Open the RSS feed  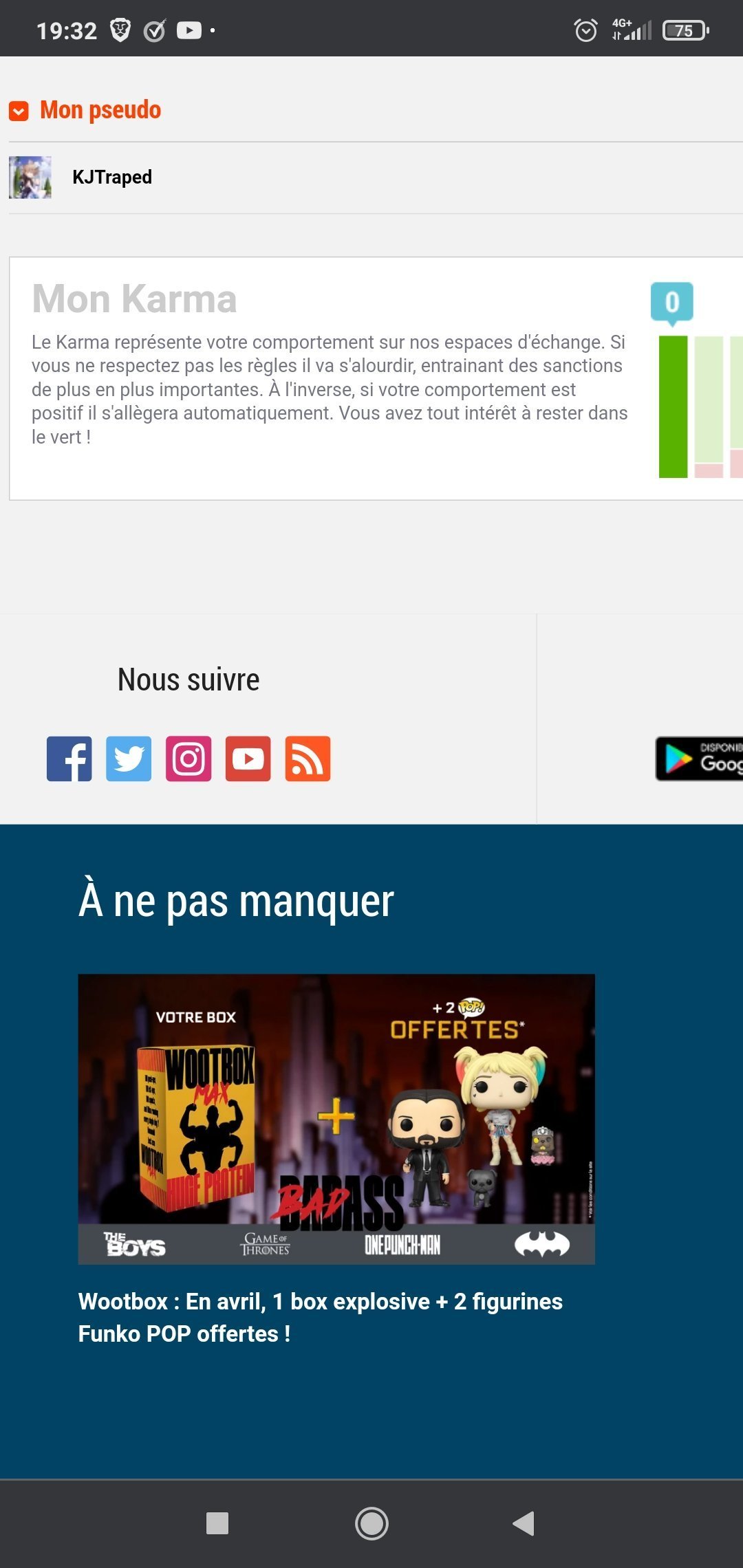[x=308, y=759]
